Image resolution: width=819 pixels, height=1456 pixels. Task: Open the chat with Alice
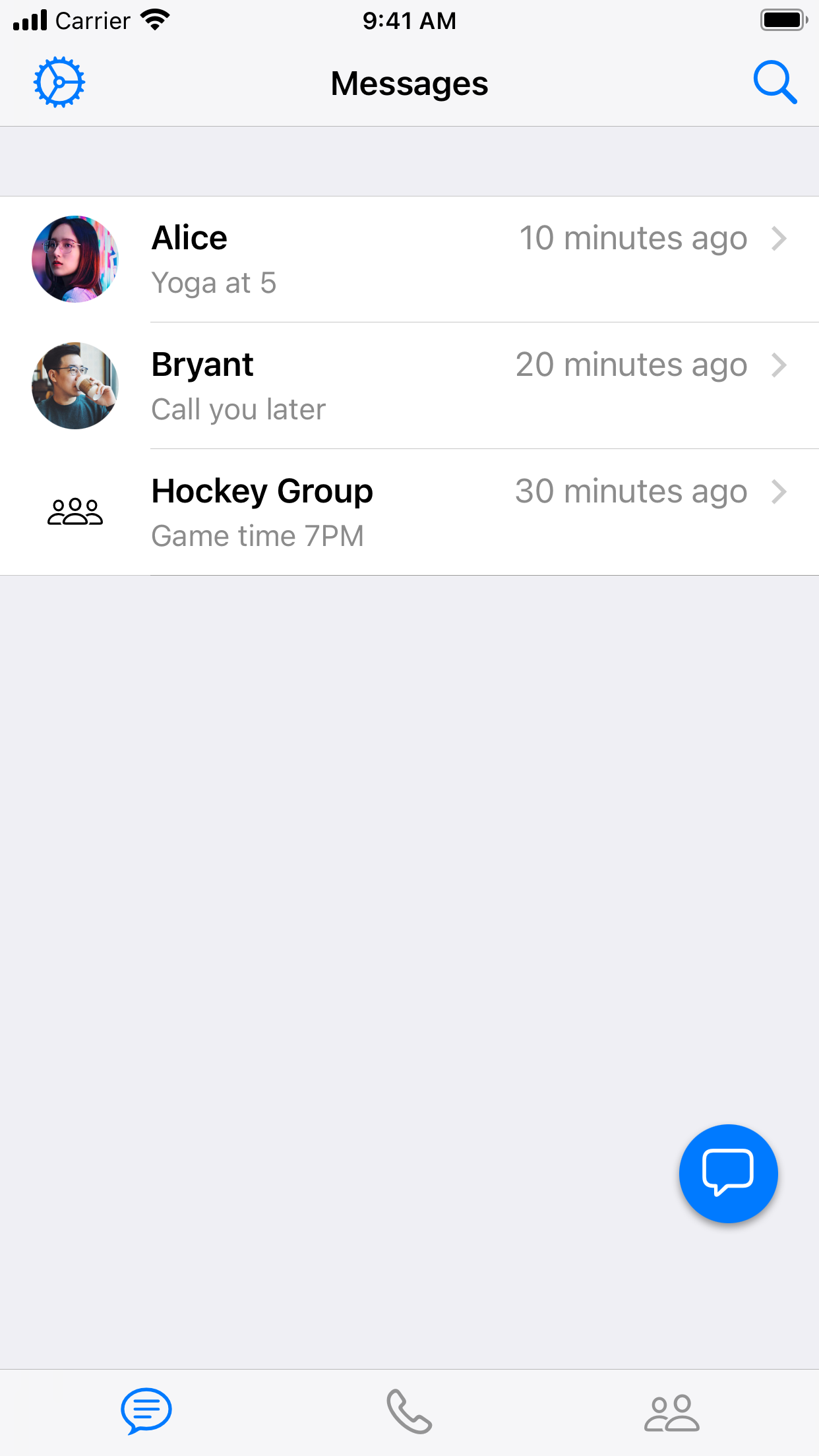click(409, 259)
